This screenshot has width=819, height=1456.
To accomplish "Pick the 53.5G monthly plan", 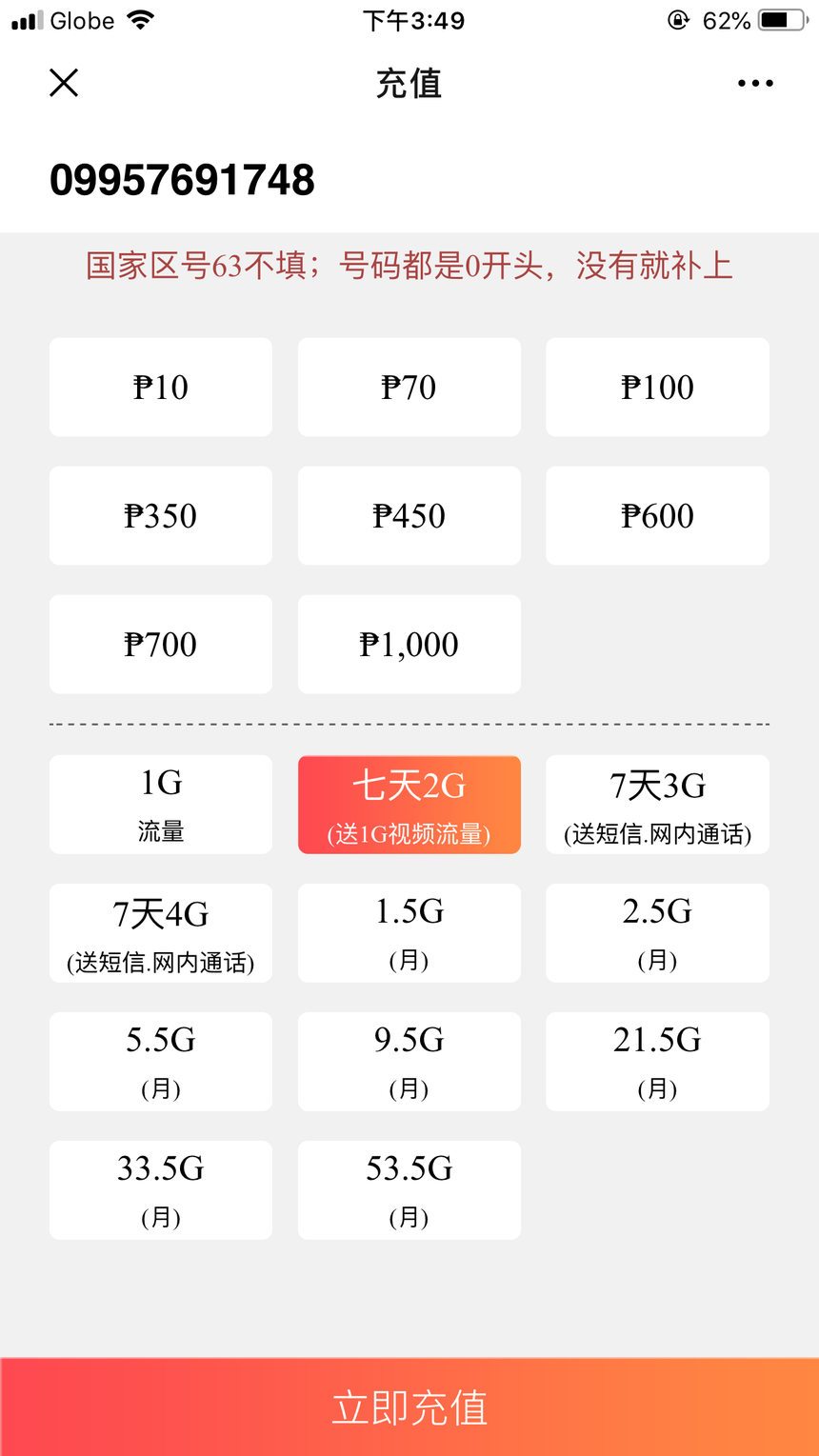I will 409,1190.
